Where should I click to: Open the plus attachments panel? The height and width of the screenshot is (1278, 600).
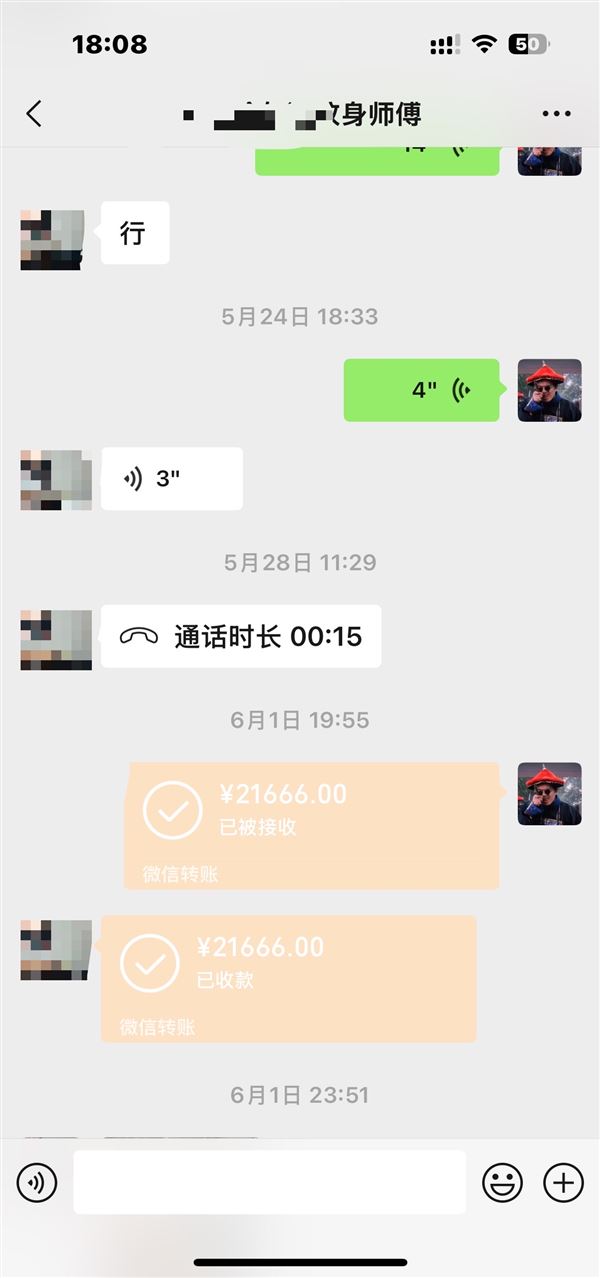click(563, 1183)
